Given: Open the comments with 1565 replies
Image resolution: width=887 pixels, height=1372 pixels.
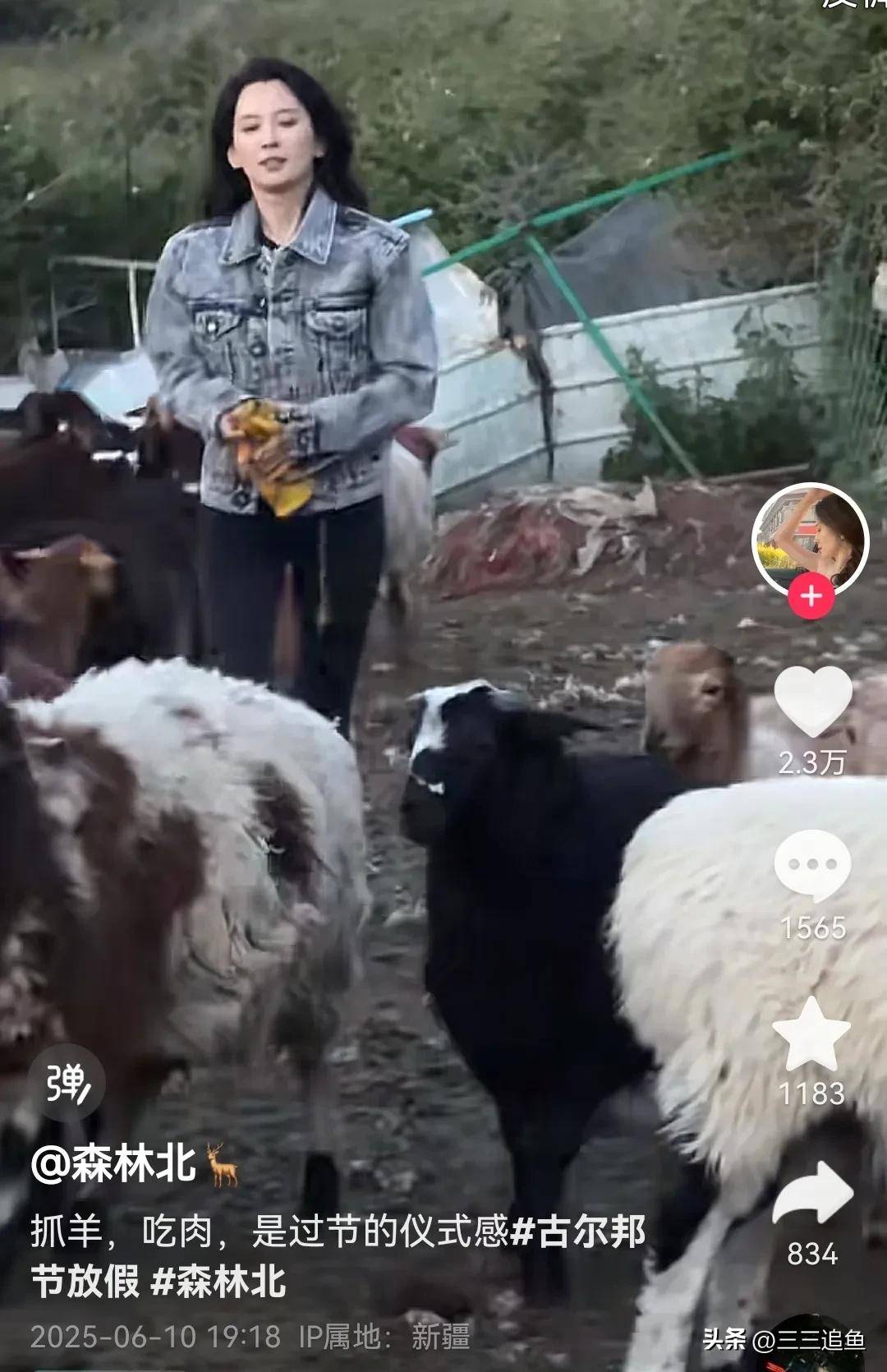Looking at the screenshot, I should click(x=812, y=865).
